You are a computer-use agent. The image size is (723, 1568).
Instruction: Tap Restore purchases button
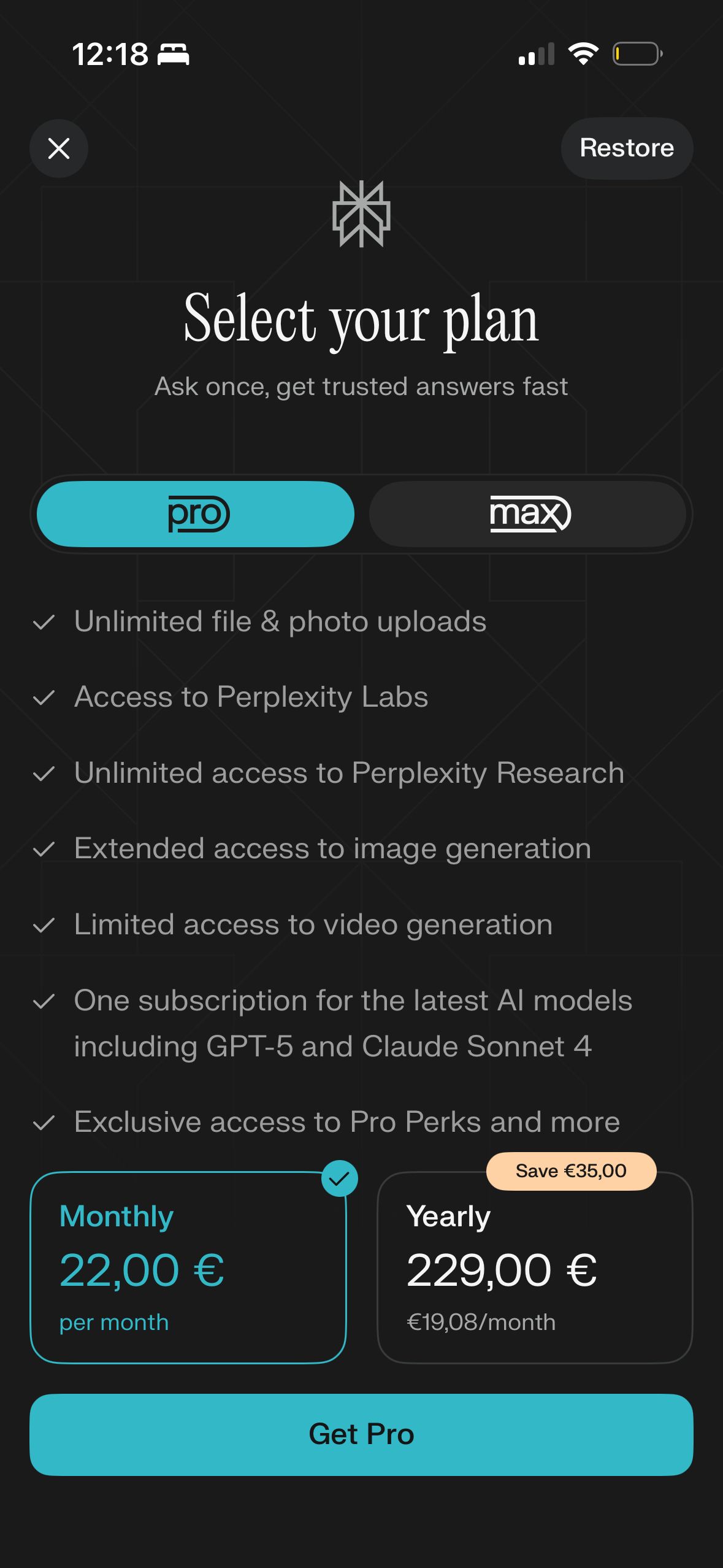pos(627,148)
